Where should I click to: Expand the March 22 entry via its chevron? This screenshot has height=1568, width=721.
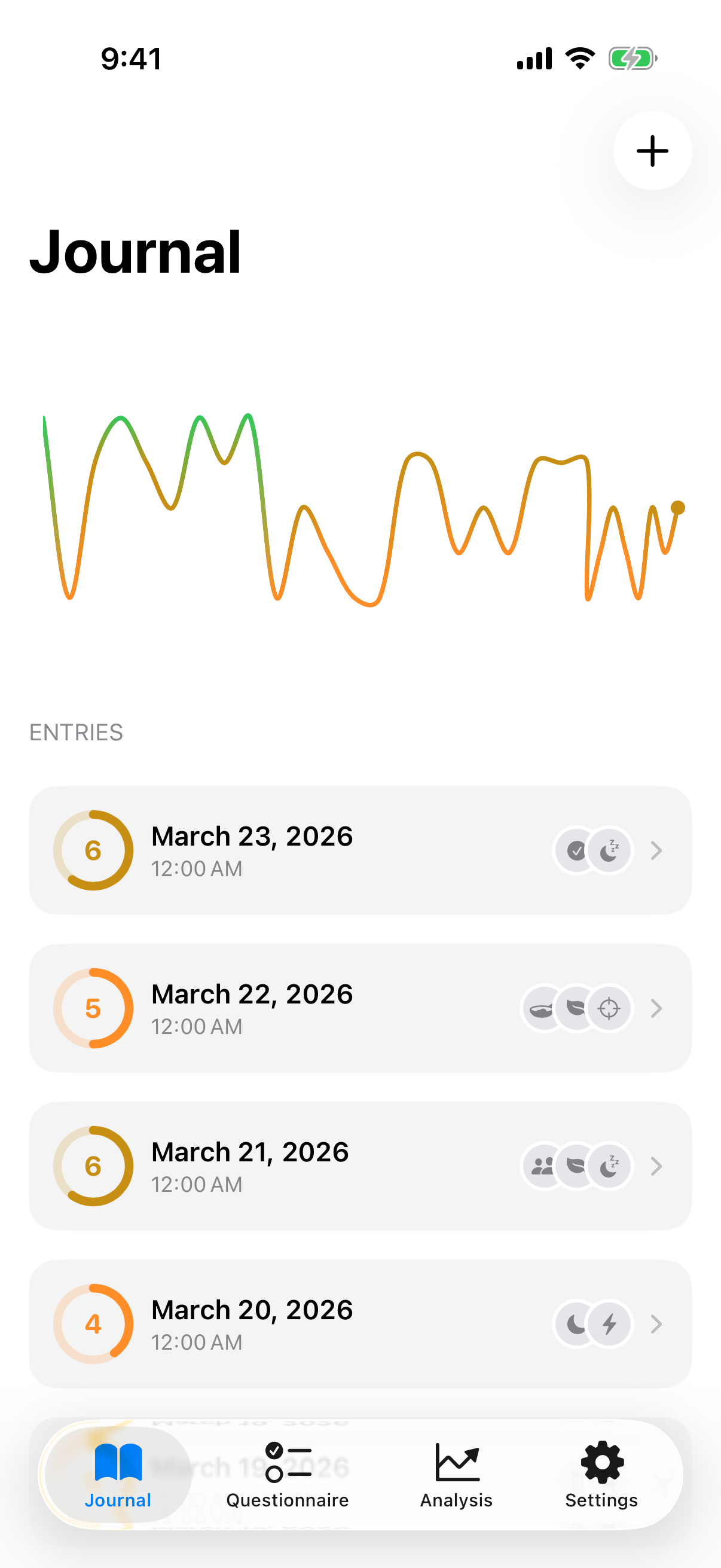[656, 1008]
